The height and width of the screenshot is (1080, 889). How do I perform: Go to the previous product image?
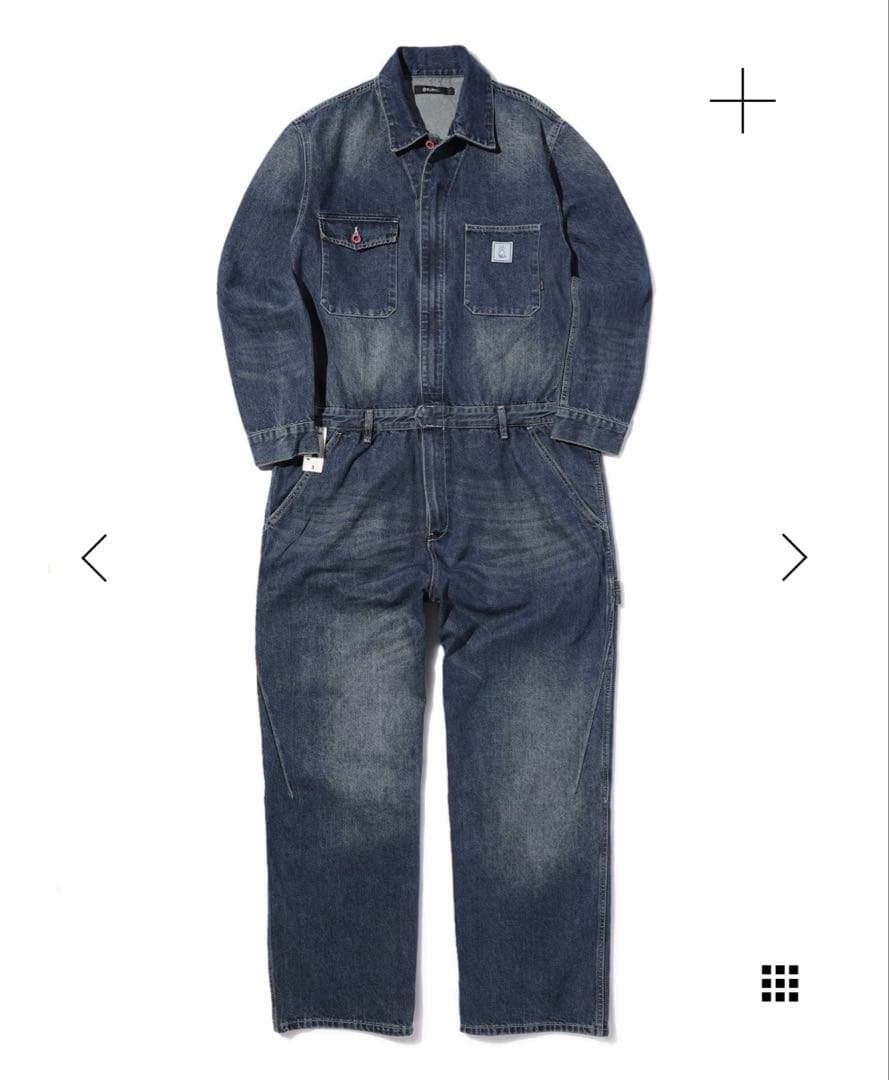[94, 558]
